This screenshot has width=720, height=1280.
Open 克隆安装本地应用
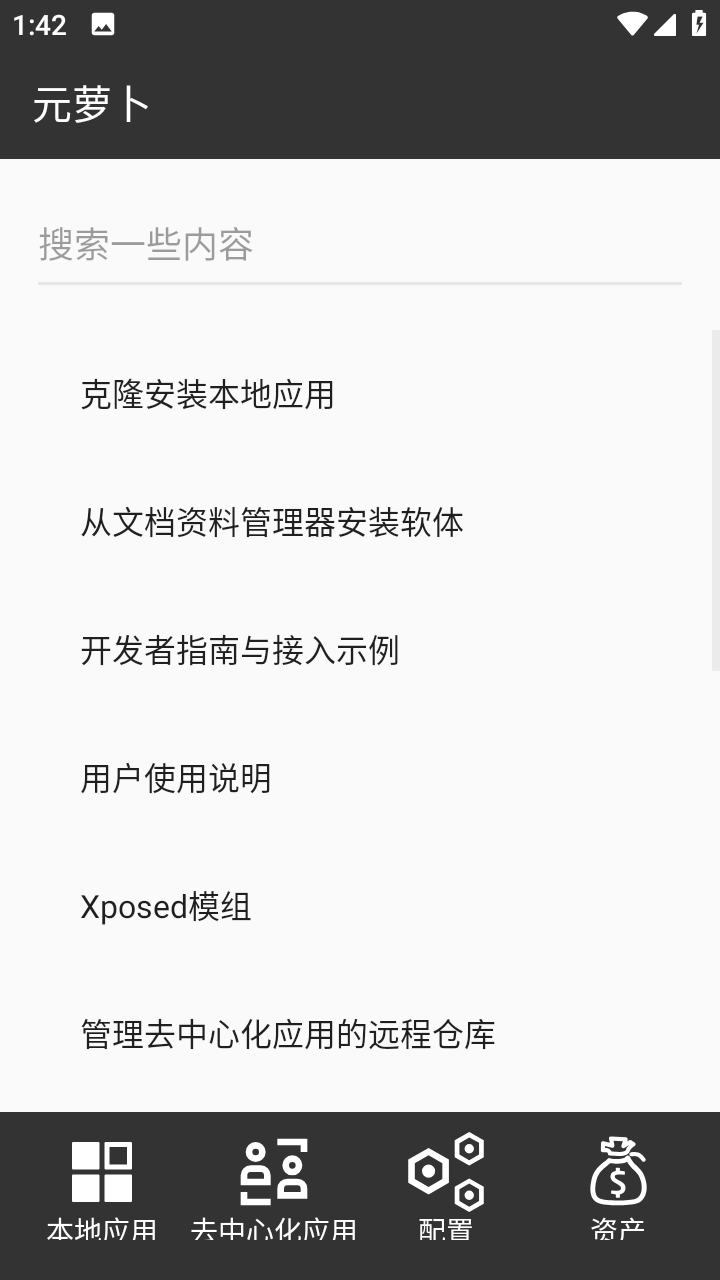tap(208, 396)
